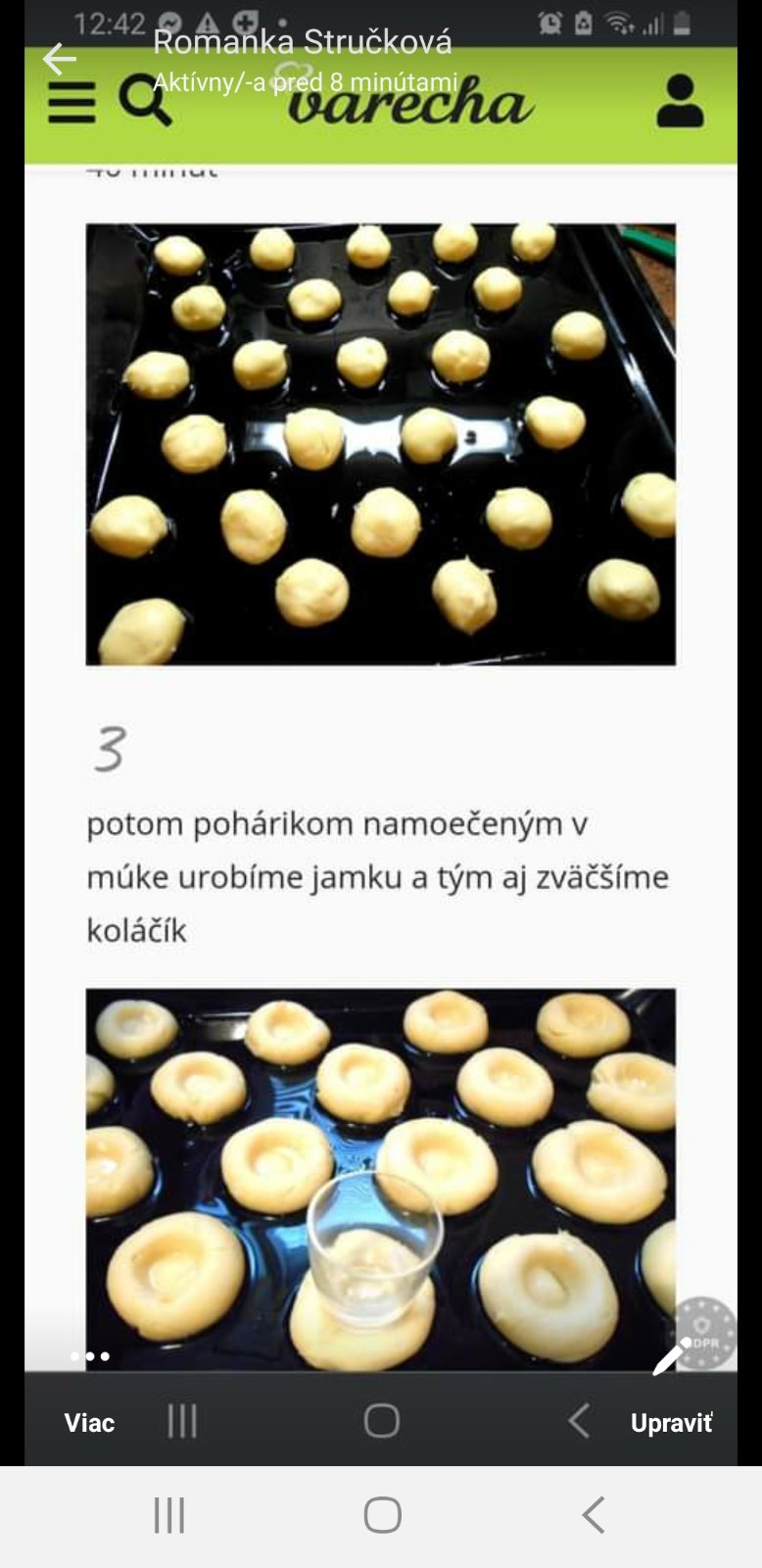Go back using the top-left arrow
The image size is (762, 1568).
pyautogui.click(x=59, y=60)
